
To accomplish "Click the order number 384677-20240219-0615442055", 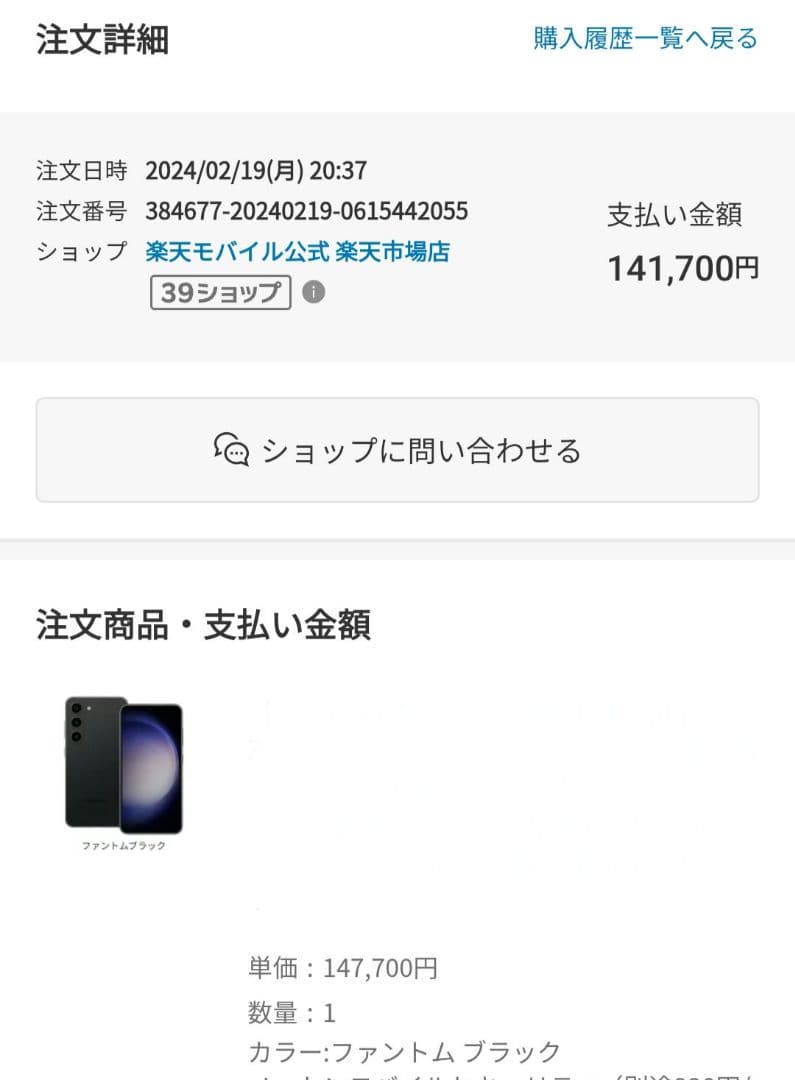I will point(303,211).
